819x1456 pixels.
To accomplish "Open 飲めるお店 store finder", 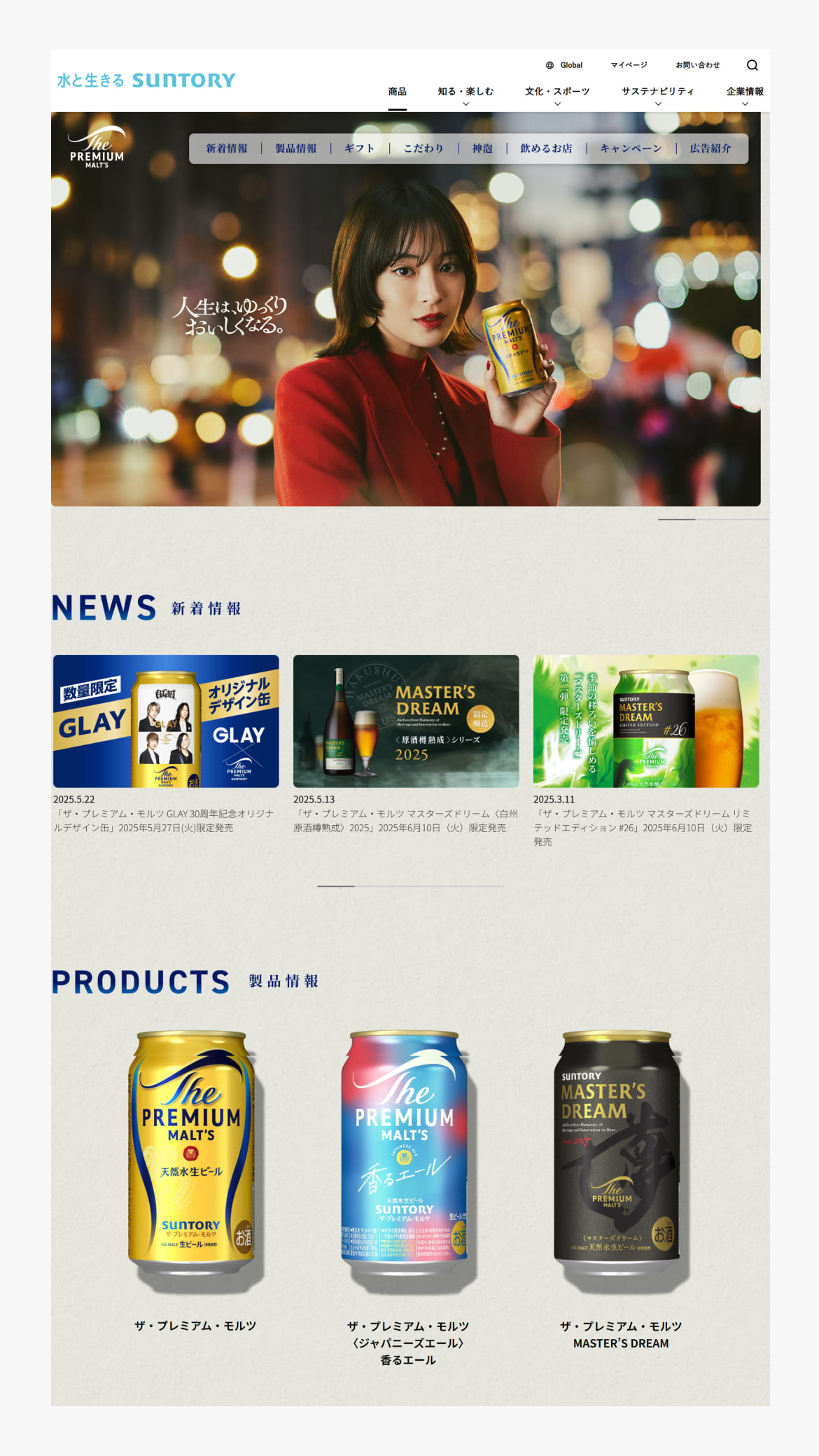I will (x=546, y=148).
